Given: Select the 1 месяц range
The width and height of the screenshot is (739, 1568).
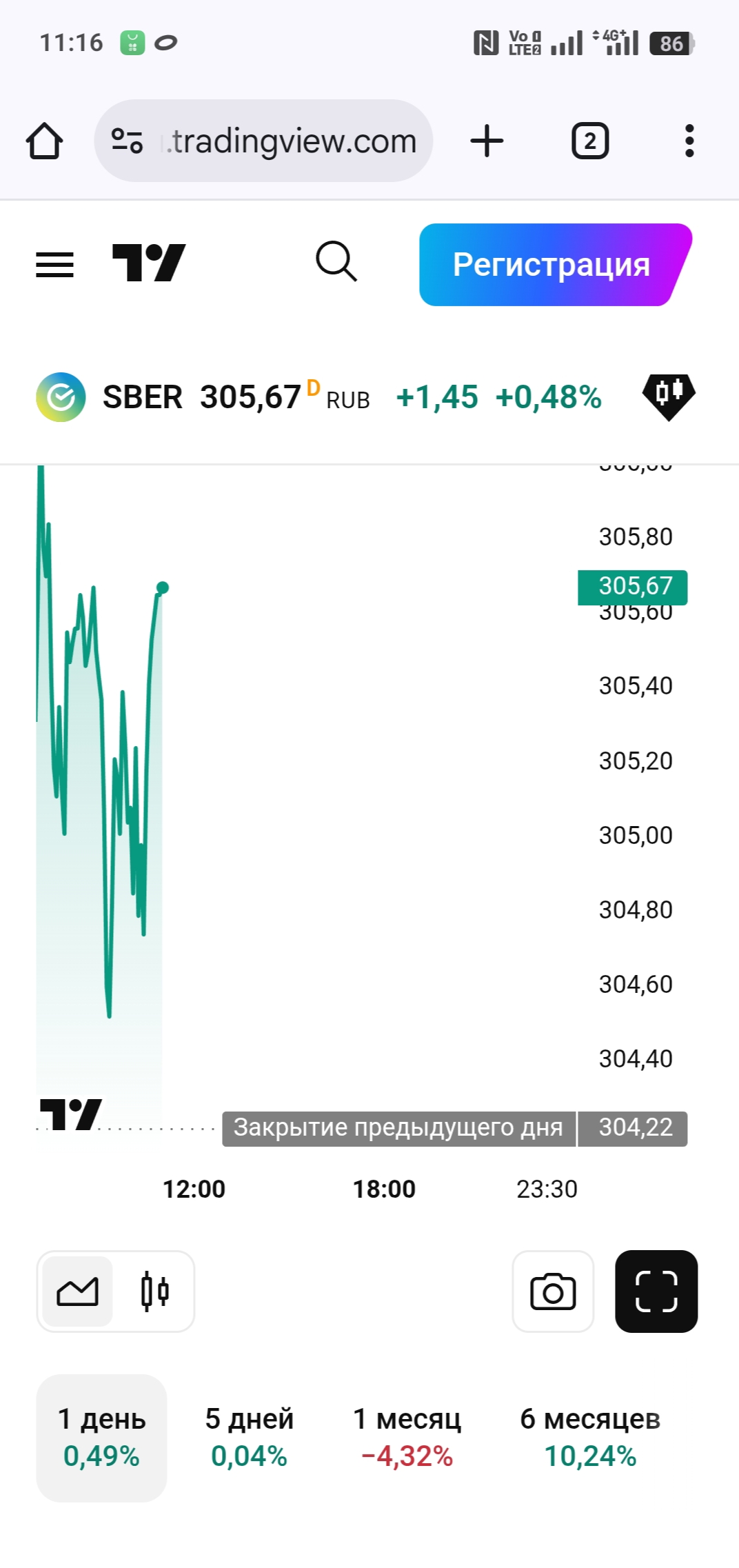Looking at the screenshot, I should point(407,1437).
